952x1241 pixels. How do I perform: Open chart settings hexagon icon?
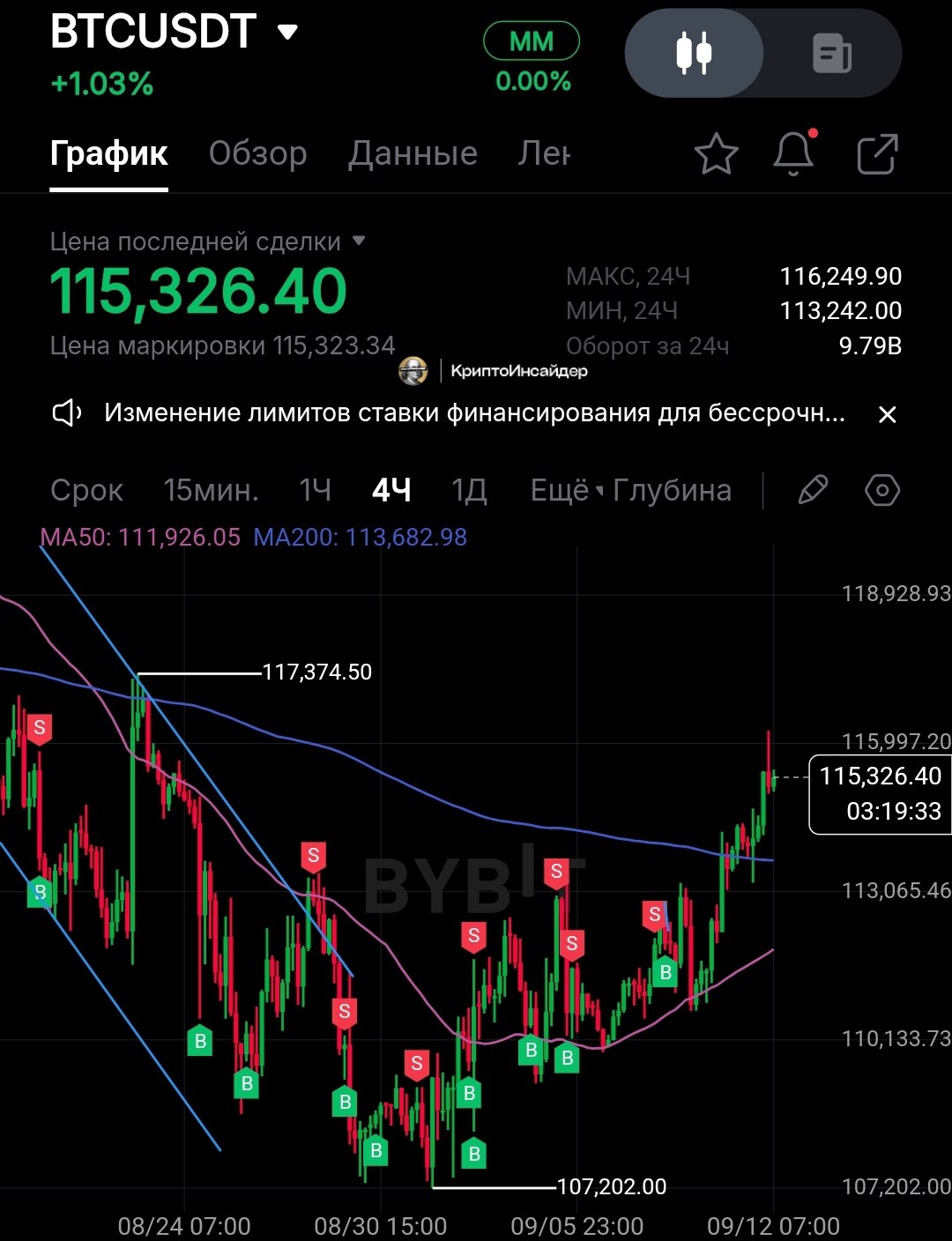[x=882, y=490]
